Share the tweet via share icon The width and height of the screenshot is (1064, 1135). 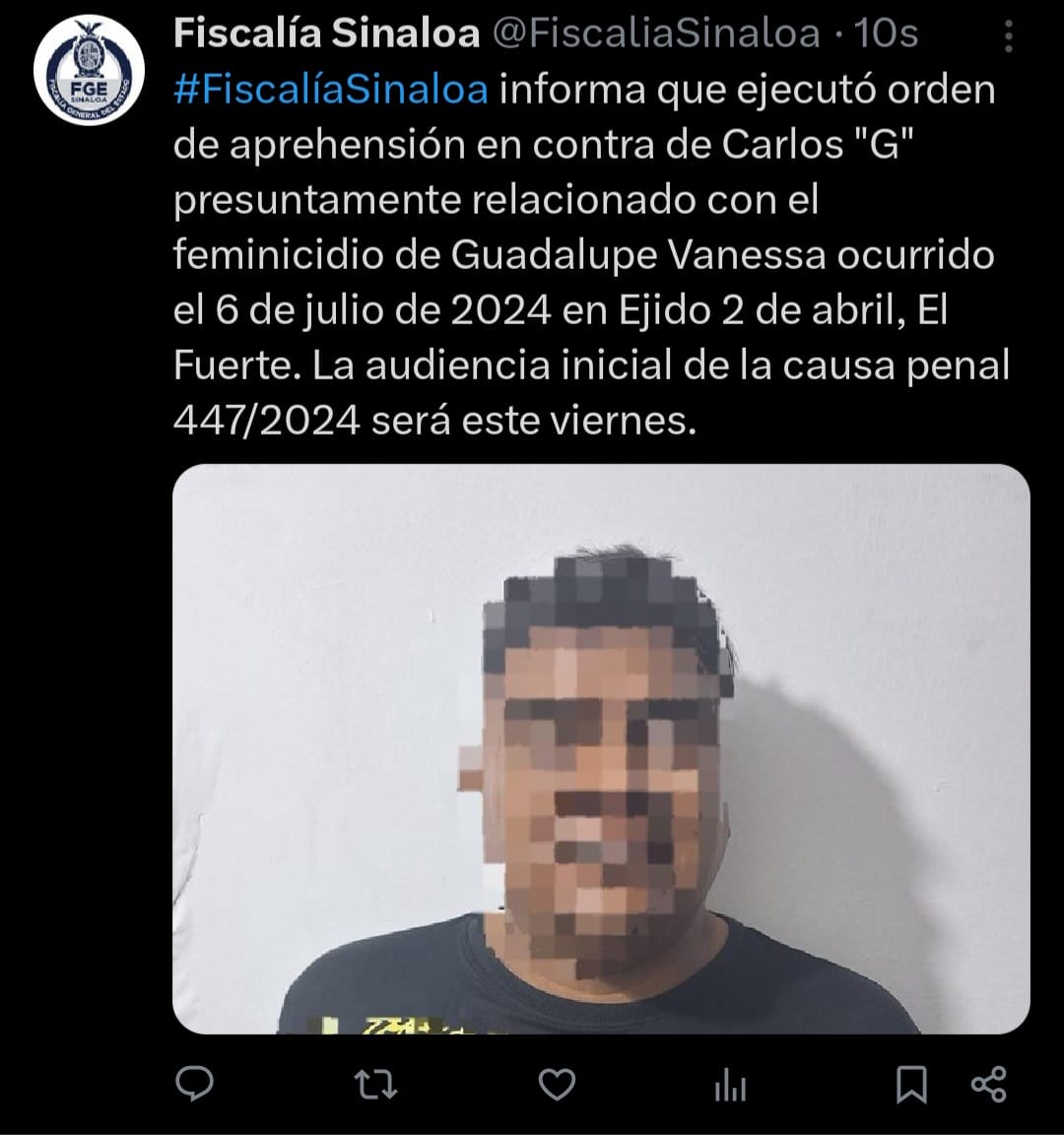point(988,1084)
